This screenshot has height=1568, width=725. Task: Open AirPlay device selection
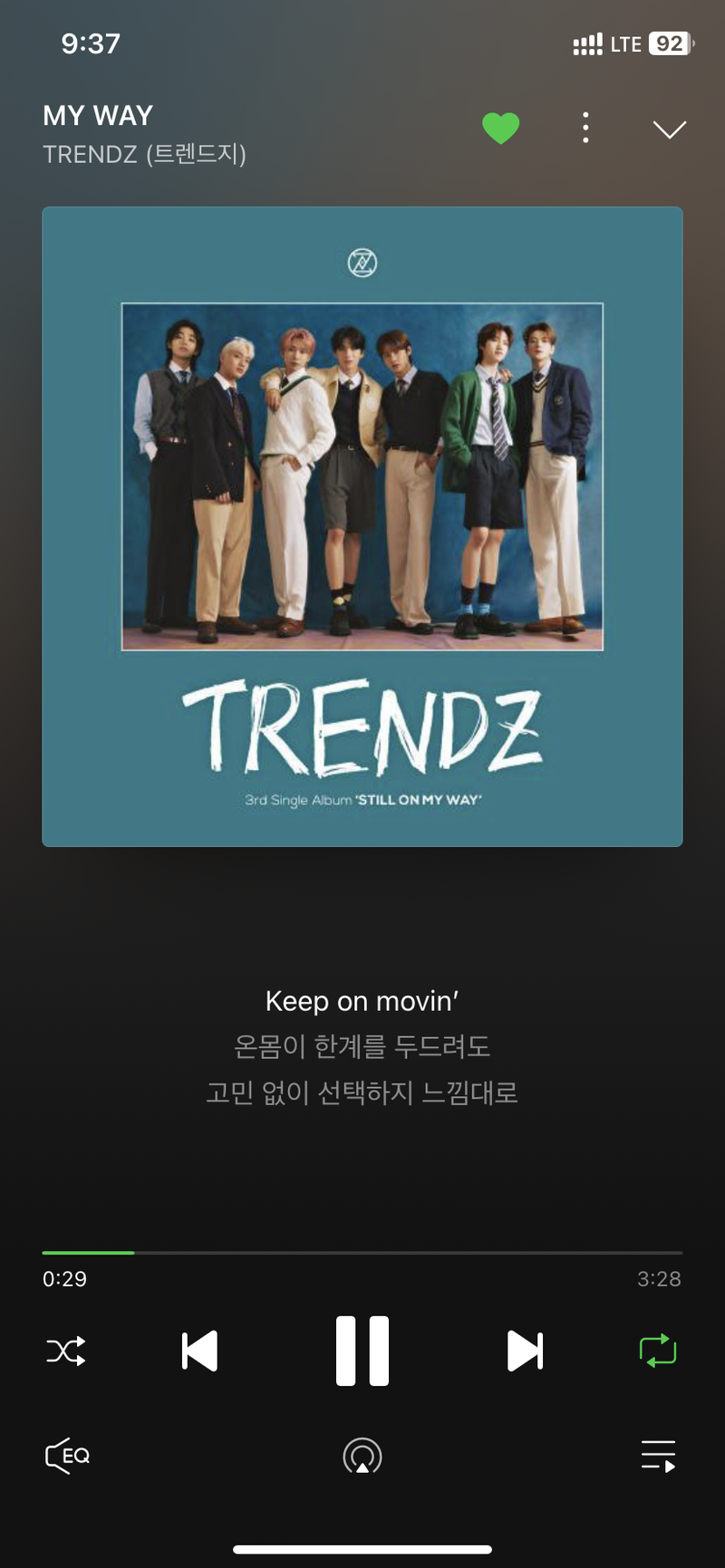(362, 1456)
